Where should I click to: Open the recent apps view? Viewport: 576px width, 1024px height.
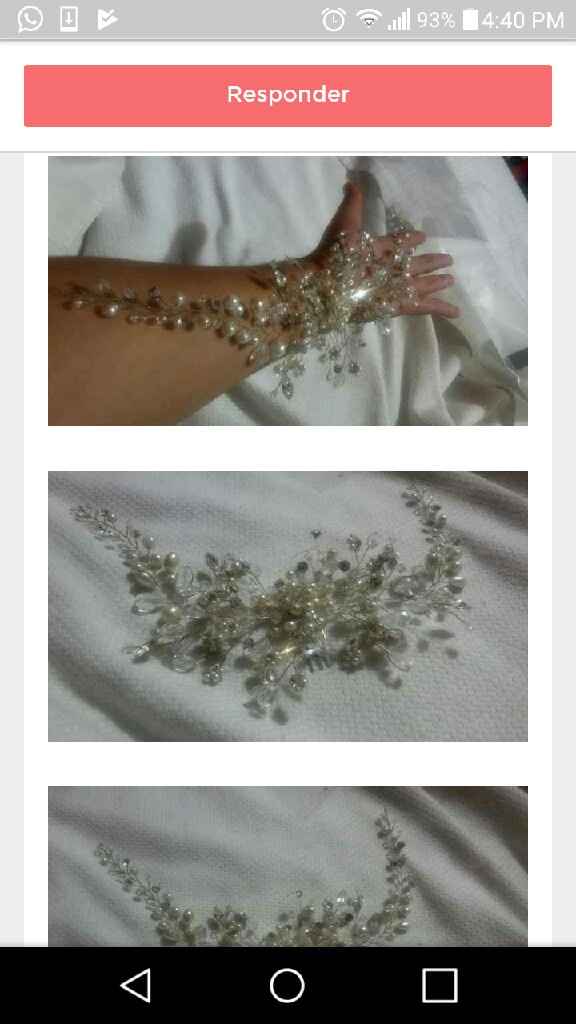coord(439,985)
